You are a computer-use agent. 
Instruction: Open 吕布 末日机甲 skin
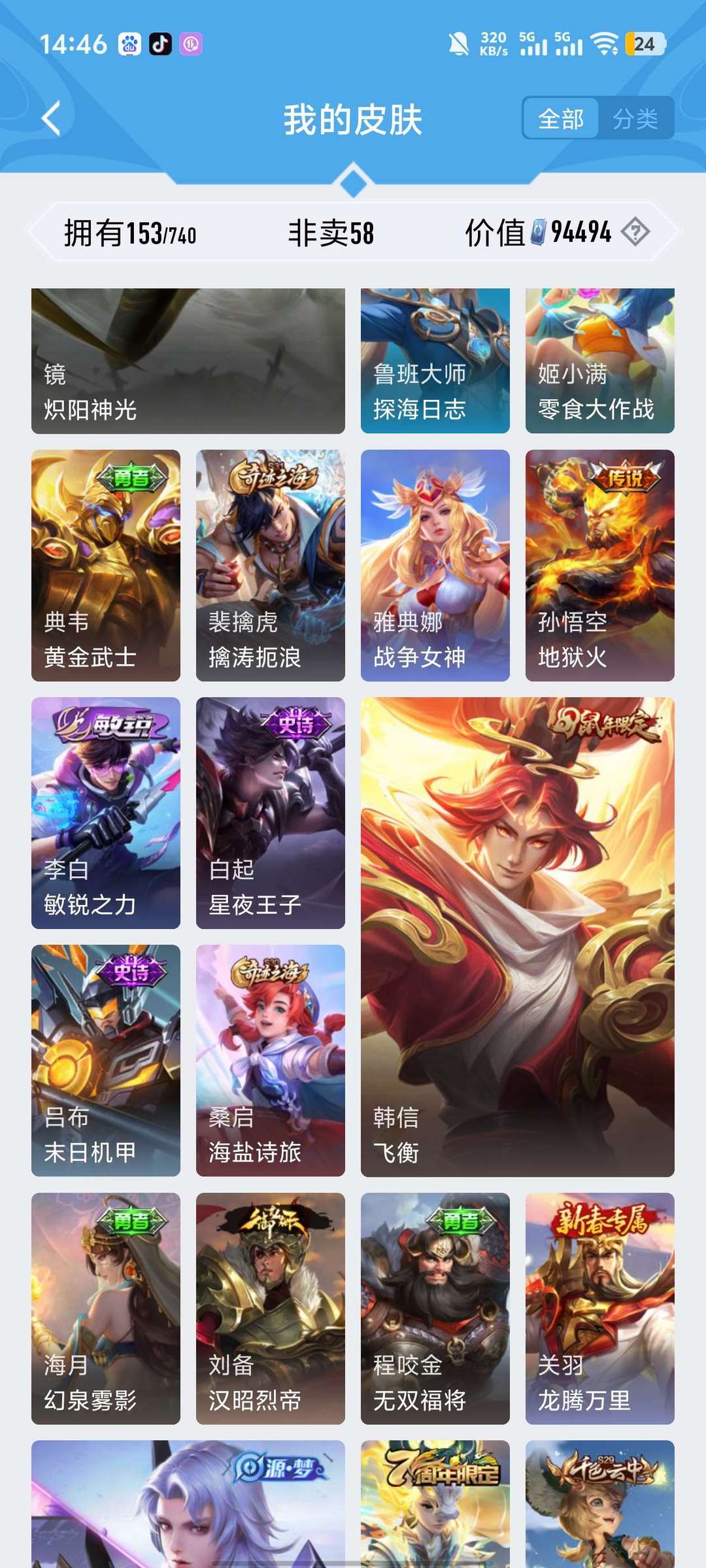[105, 1060]
